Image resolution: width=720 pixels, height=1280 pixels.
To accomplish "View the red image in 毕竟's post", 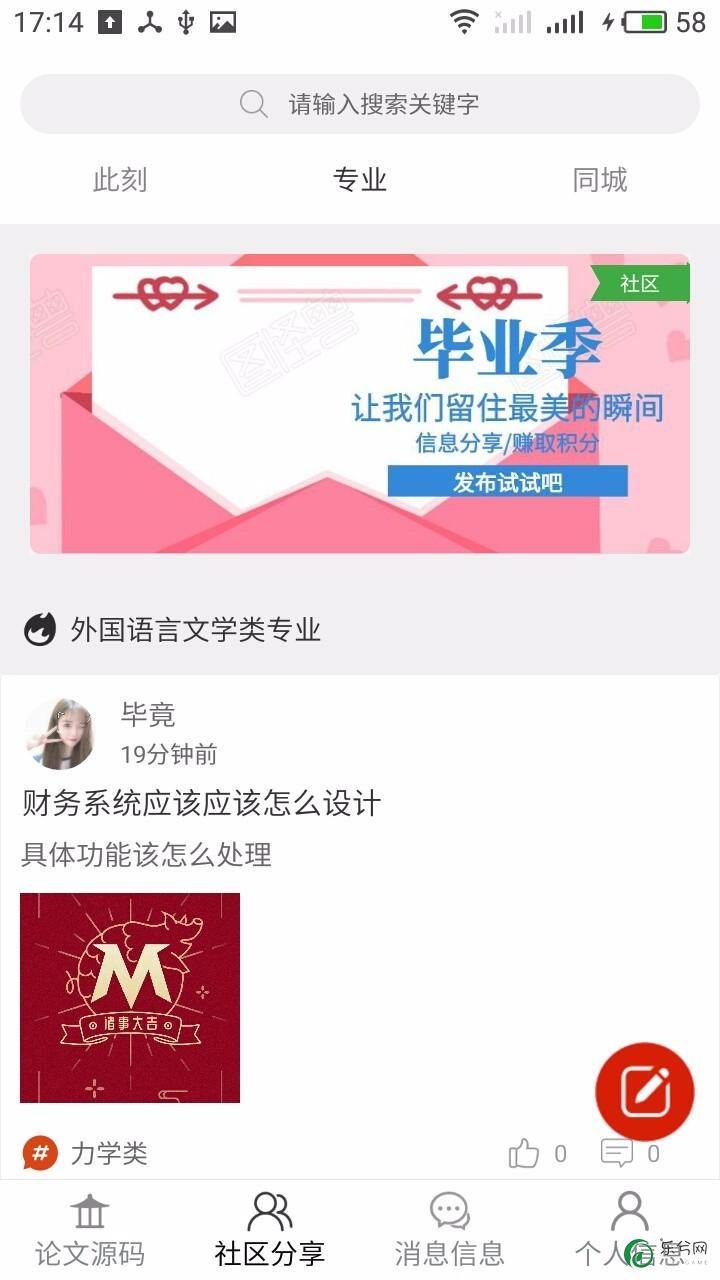I will click(130, 998).
